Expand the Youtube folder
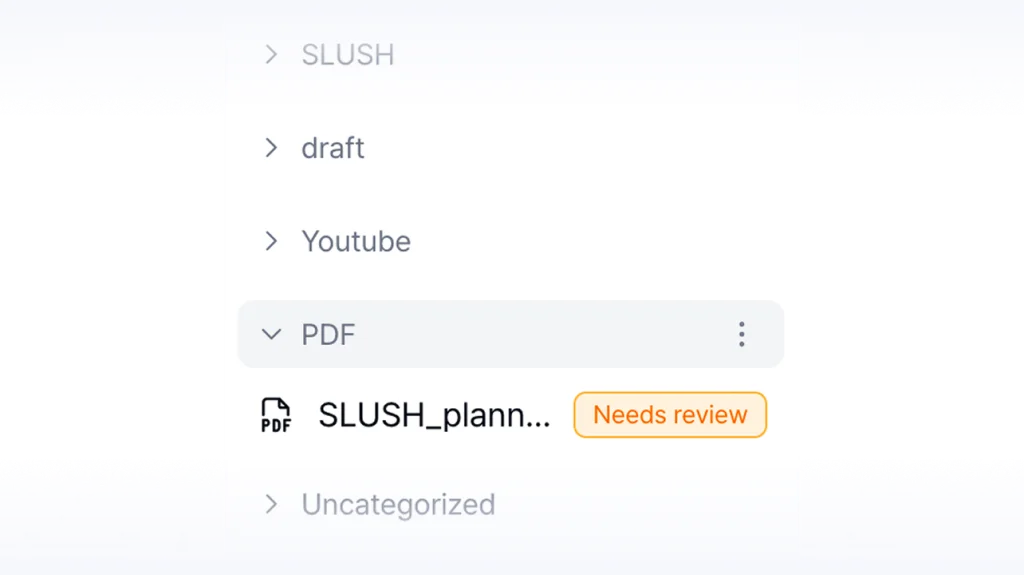Viewport: 1024px width, 575px height. [x=271, y=241]
